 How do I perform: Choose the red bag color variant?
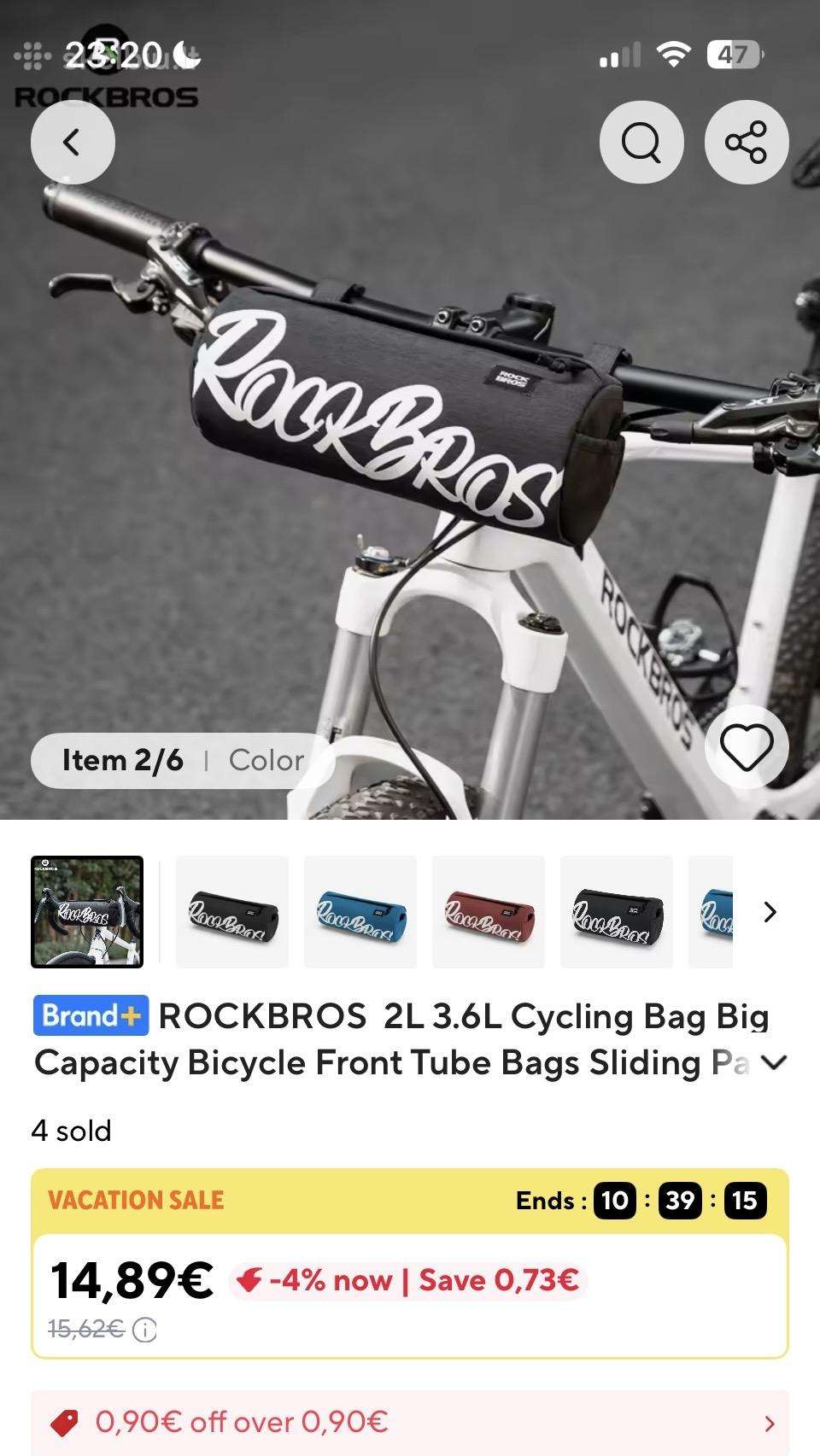489,912
